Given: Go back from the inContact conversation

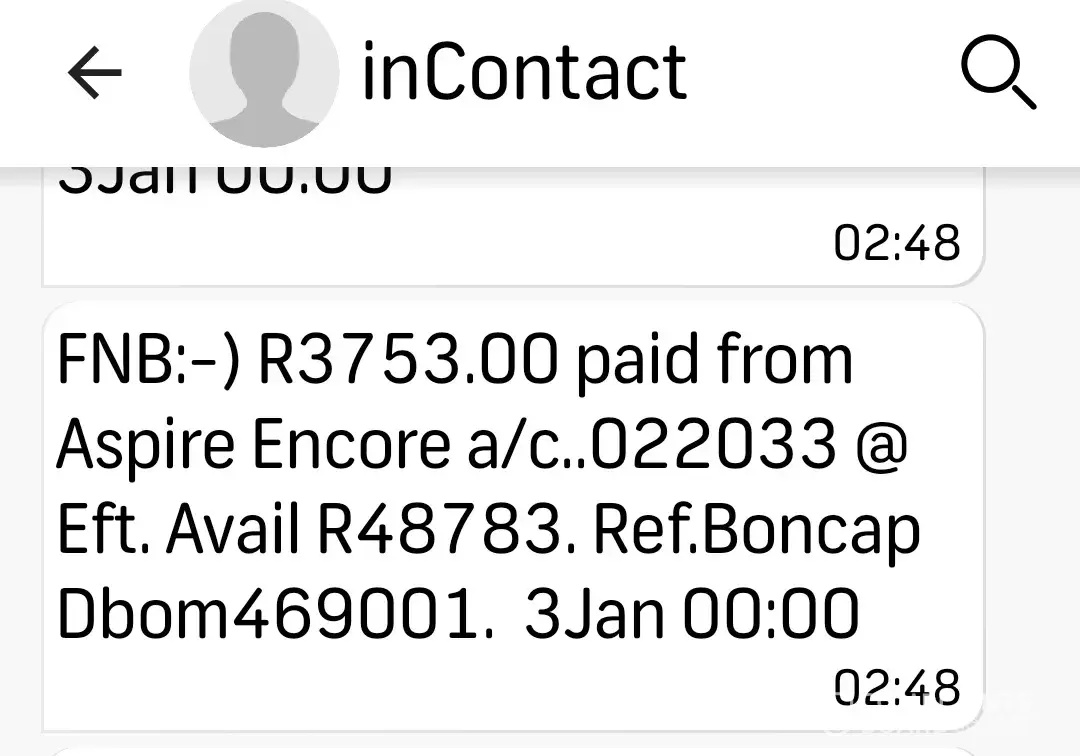Looking at the screenshot, I should click(94, 73).
